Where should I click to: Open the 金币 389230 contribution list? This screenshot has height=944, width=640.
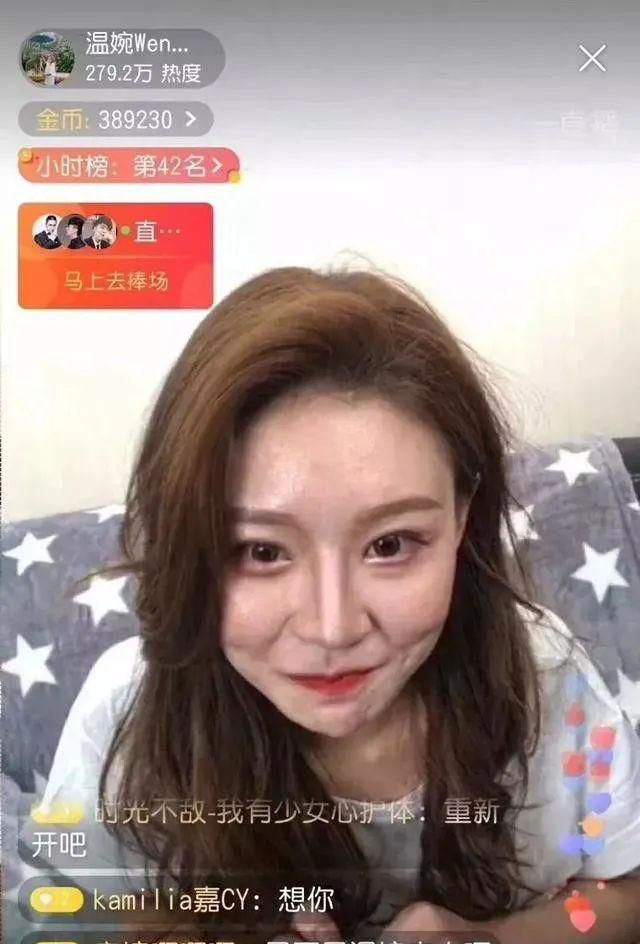coord(116,120)
